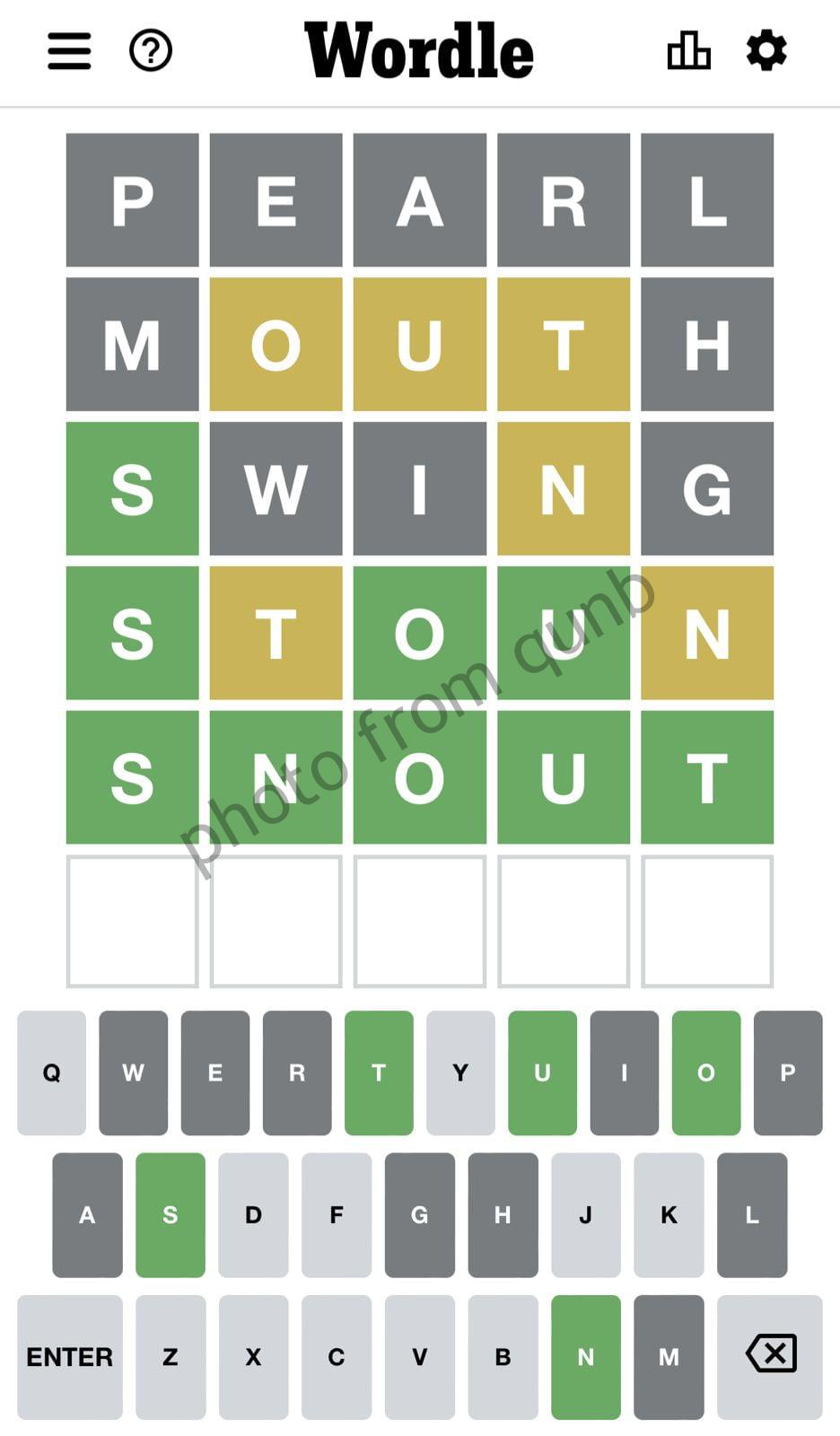Select the green S key
The image size is (840, 1436).
click(171, 1214)
